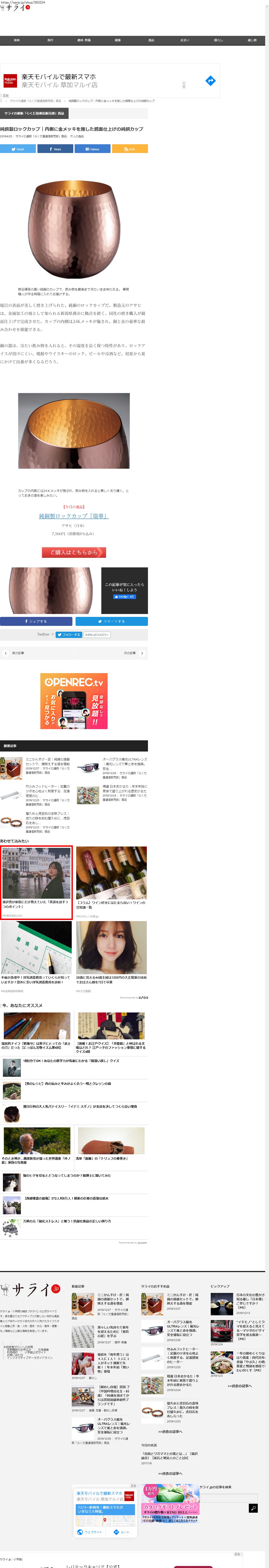Open the OPENREC.tv ad banner
Image resolution: width=269 pixels, height=1568 pixels.
point(74,701)
